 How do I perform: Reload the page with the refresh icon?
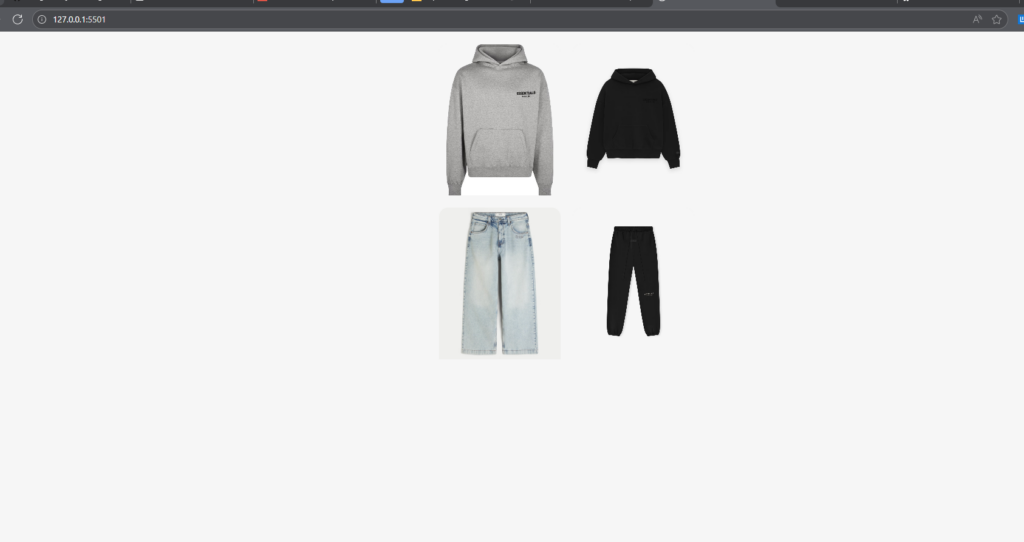pyautogui.click(x=17, y=19)
